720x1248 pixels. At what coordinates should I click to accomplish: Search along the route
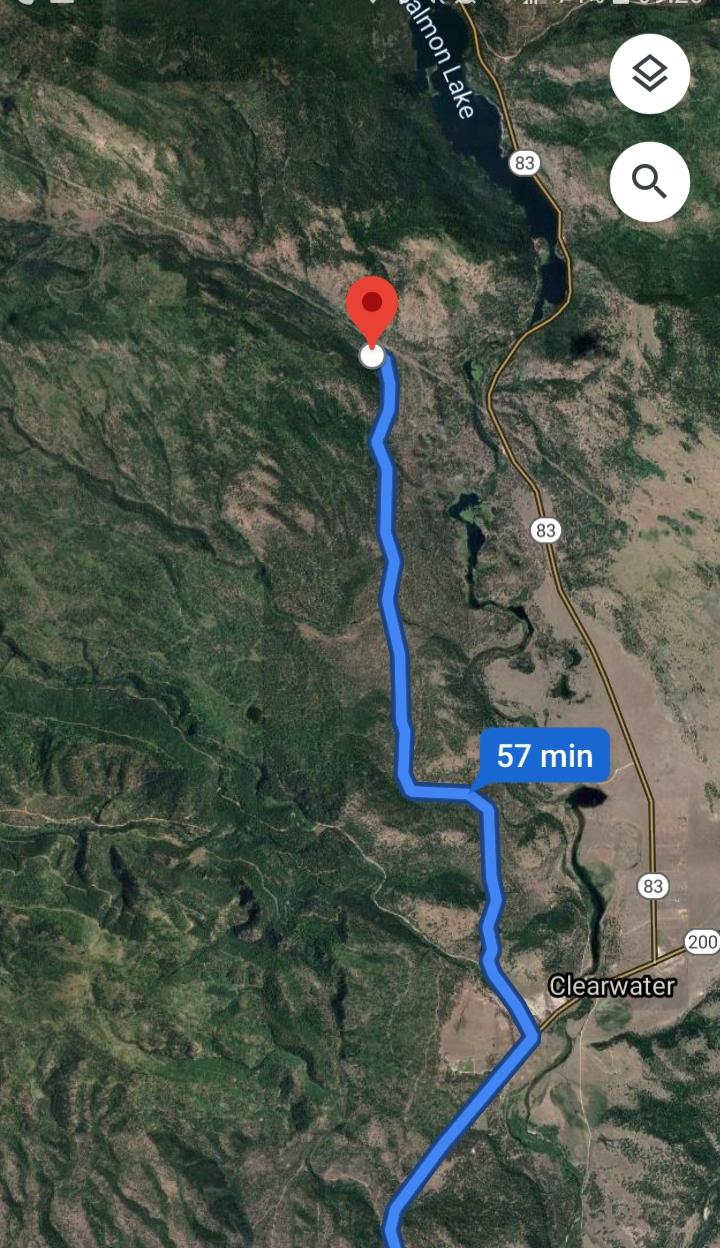click(650, 181)
